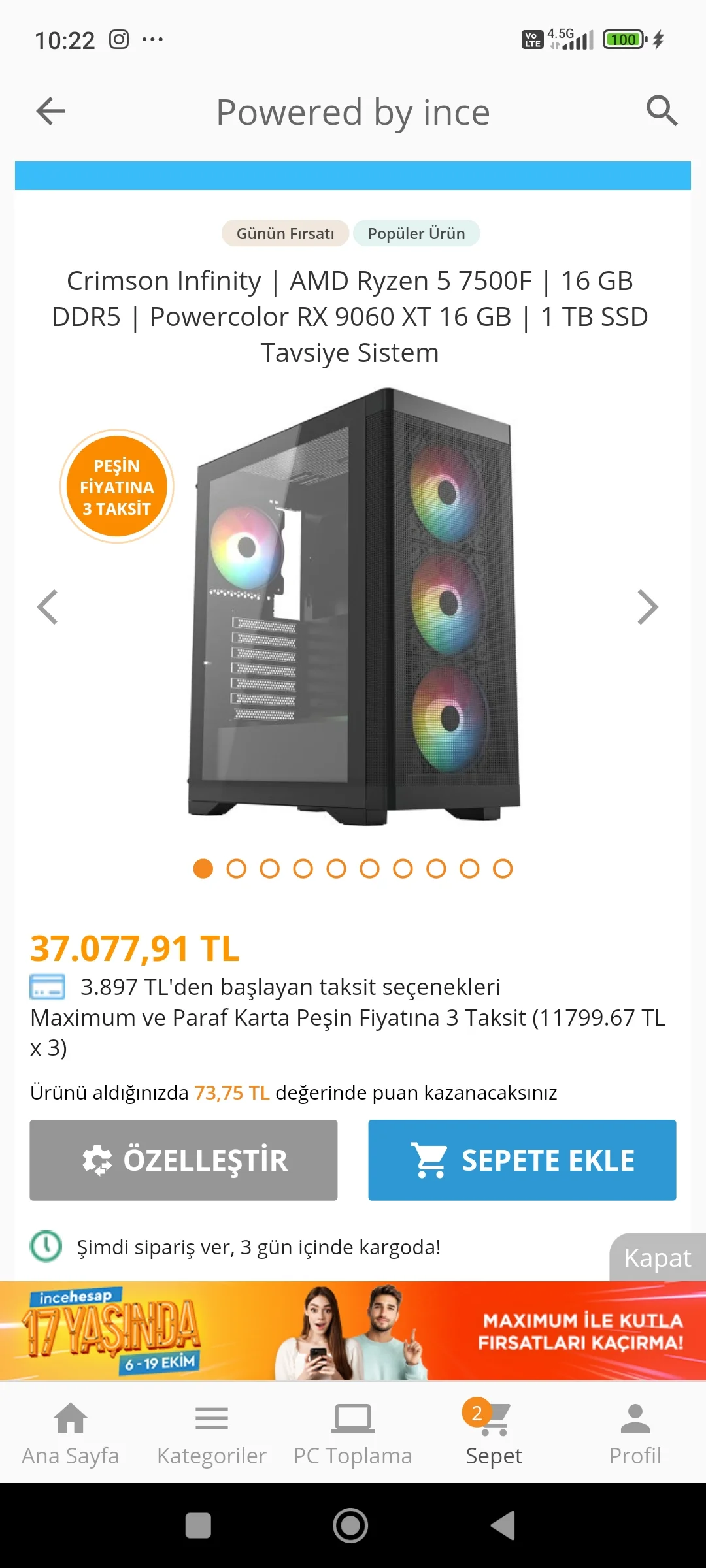This screenshot has height=1568, width=706.
Task: Open the Kategoriler tab
Action: coord(212,1431)
